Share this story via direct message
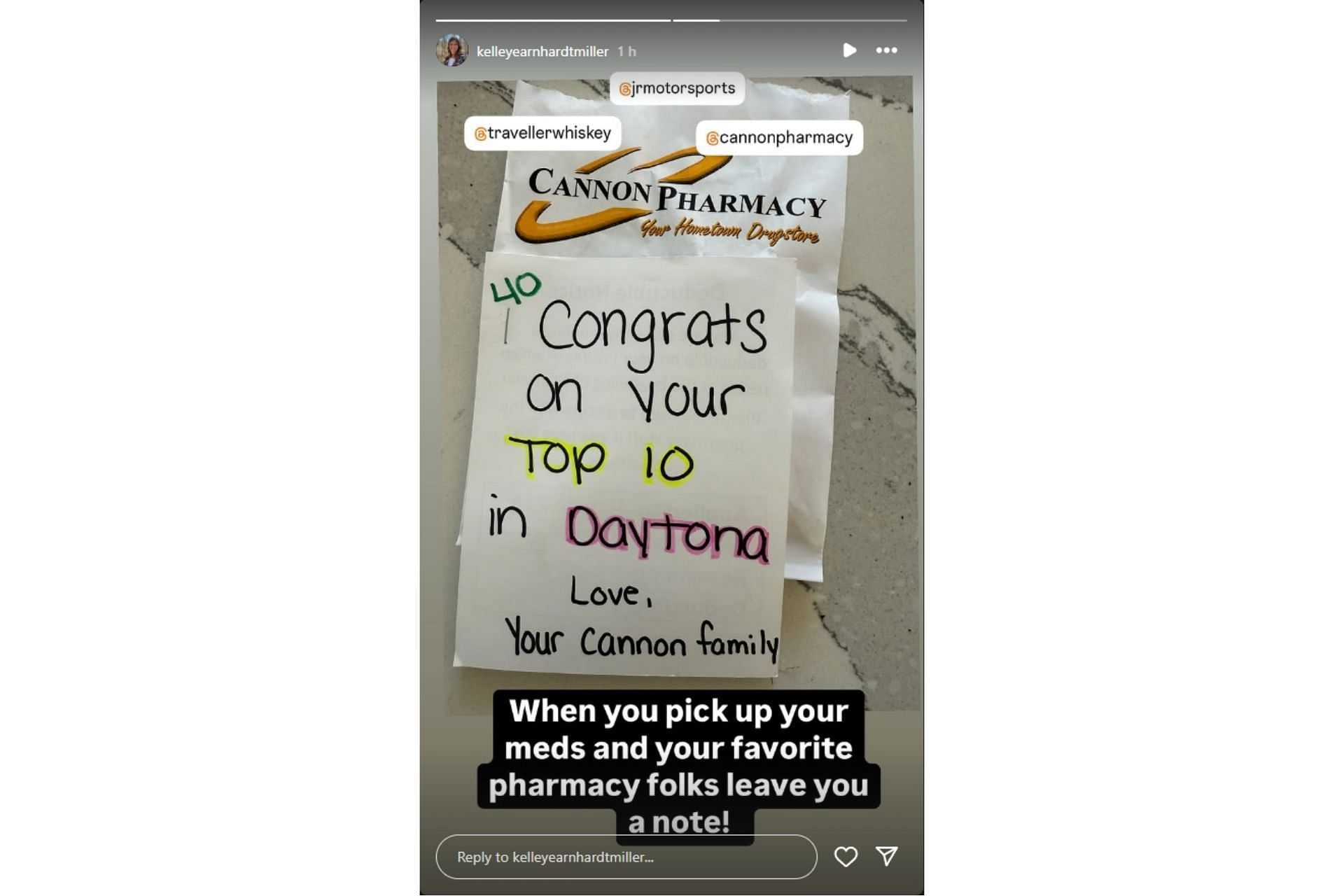This screenshot has width=1344, height=896. [886, 856]
